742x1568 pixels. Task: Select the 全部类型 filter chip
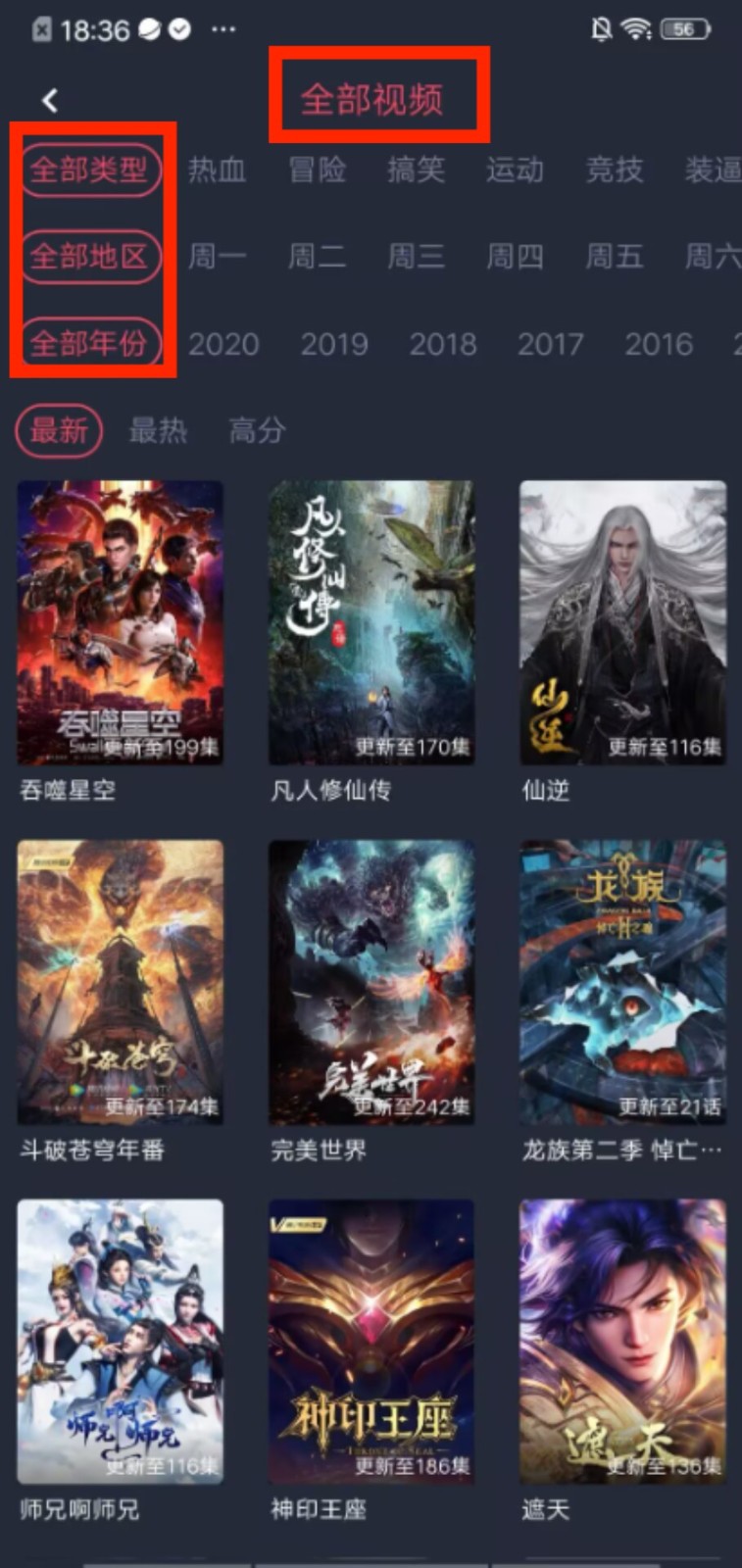89,170
